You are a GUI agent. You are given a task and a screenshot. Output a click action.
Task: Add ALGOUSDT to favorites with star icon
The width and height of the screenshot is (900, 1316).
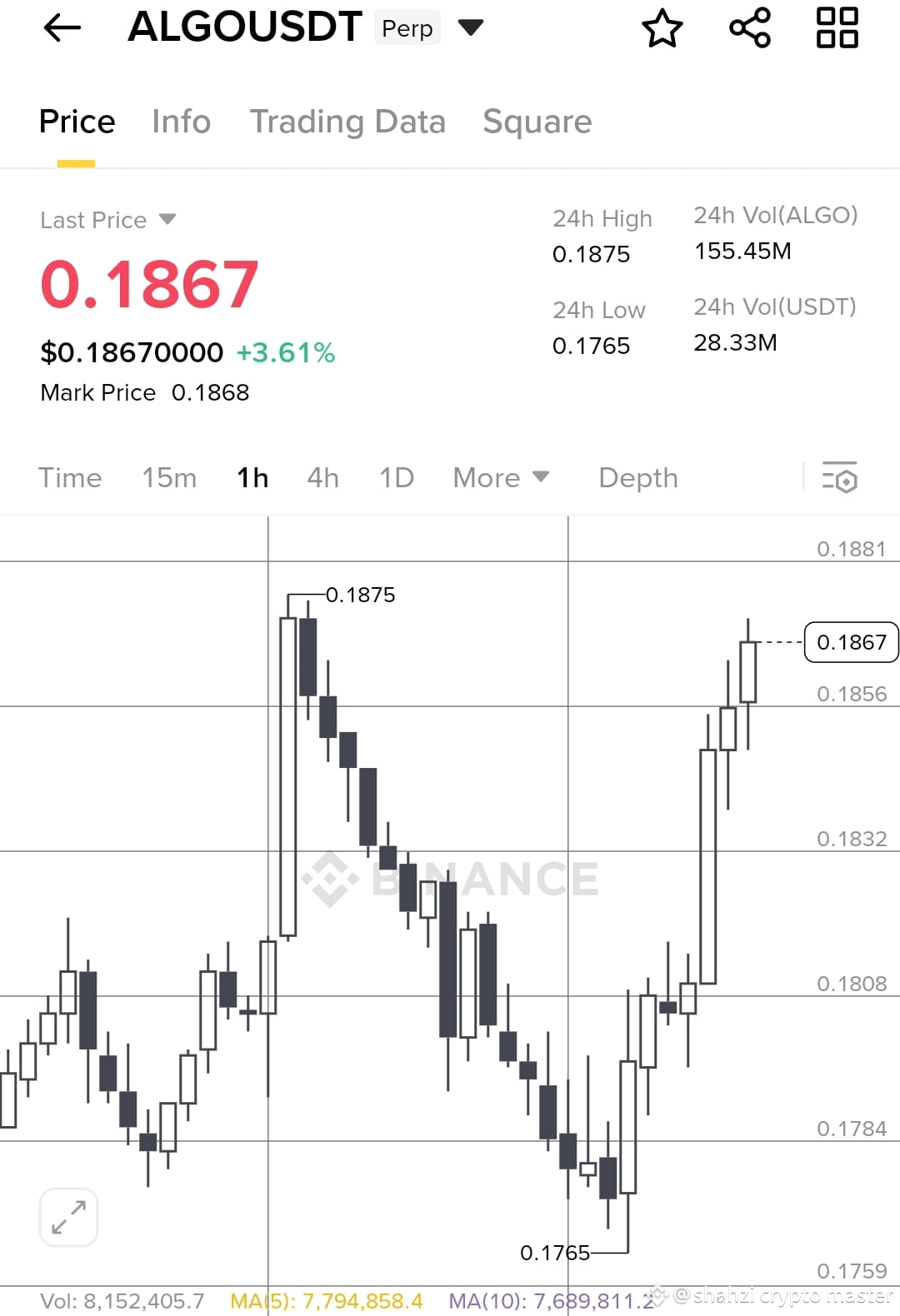click(x=662, y=27)
